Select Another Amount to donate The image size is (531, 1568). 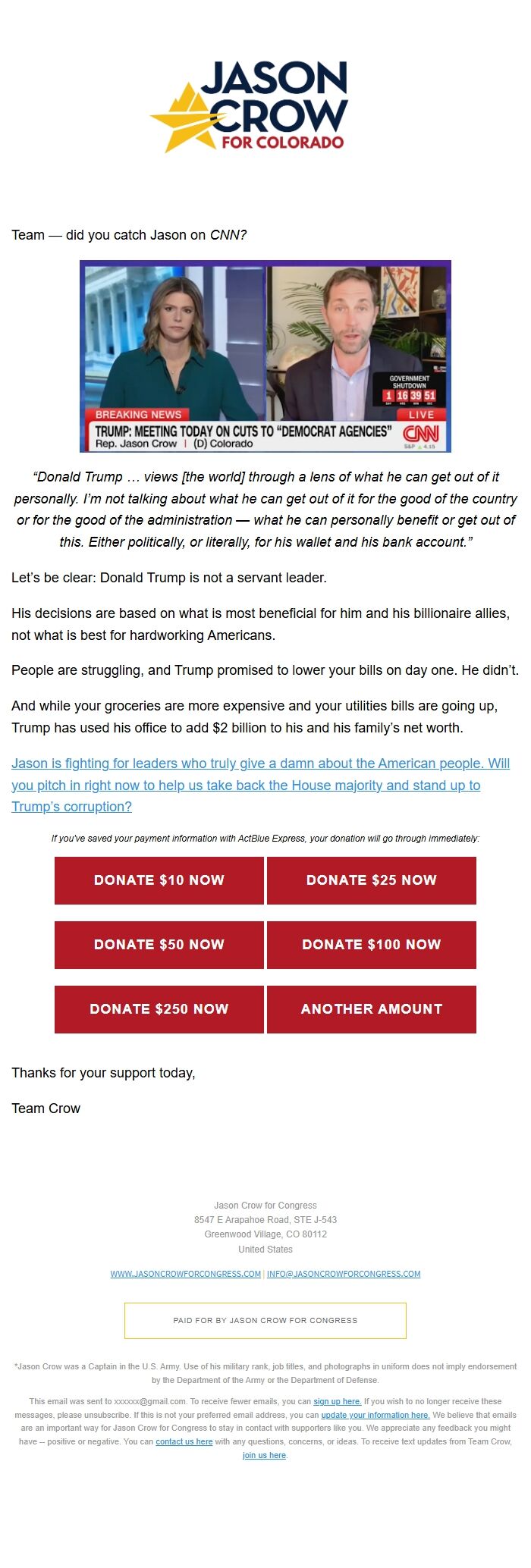click(372, 1009)
